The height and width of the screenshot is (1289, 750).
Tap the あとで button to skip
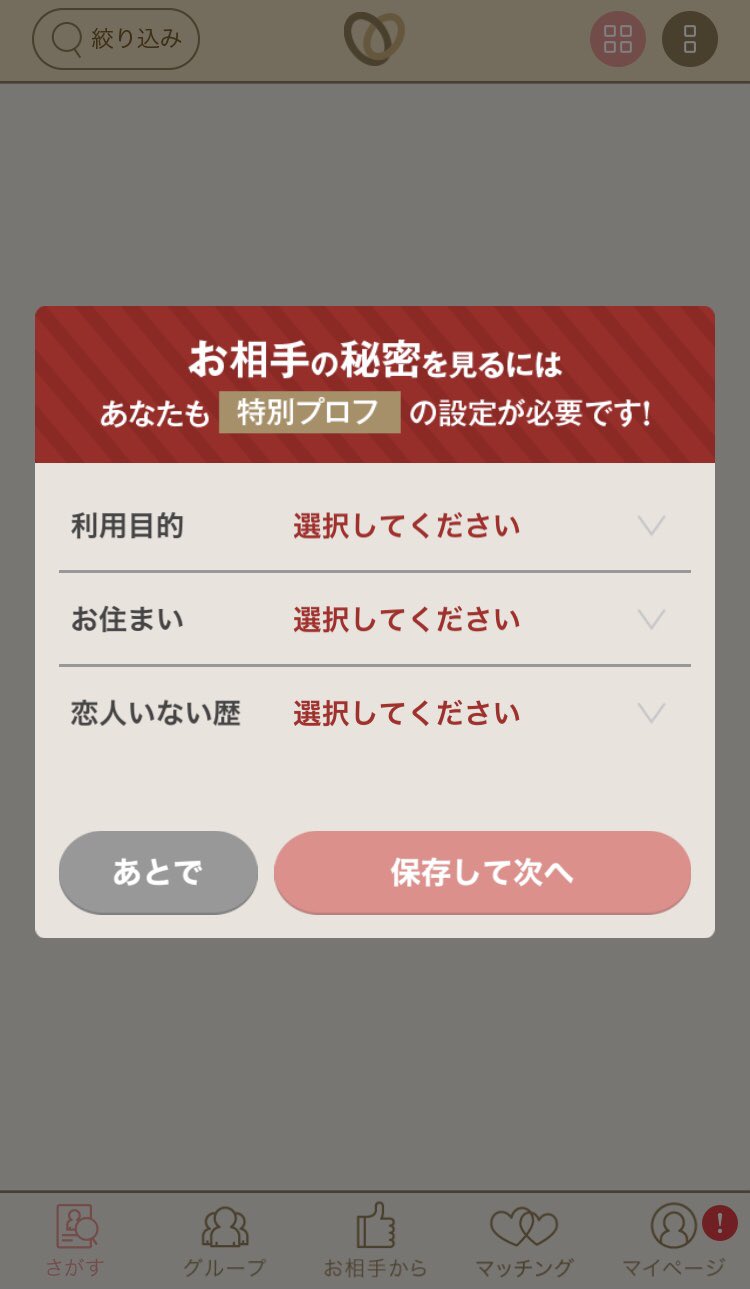click(158, 872)
